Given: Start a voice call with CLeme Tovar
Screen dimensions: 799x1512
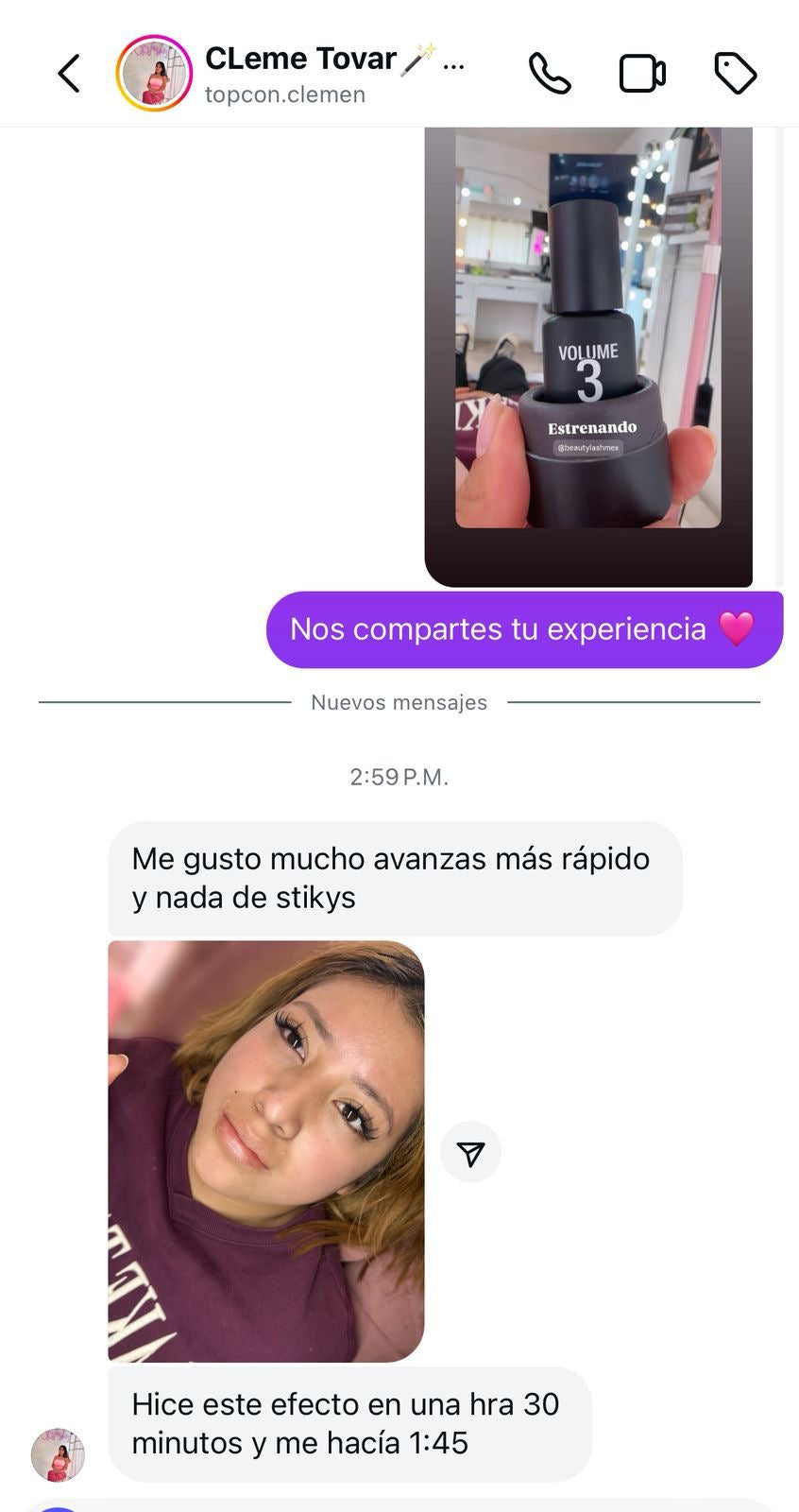Looking at the screenshot, I should click(x=550, y=74).
